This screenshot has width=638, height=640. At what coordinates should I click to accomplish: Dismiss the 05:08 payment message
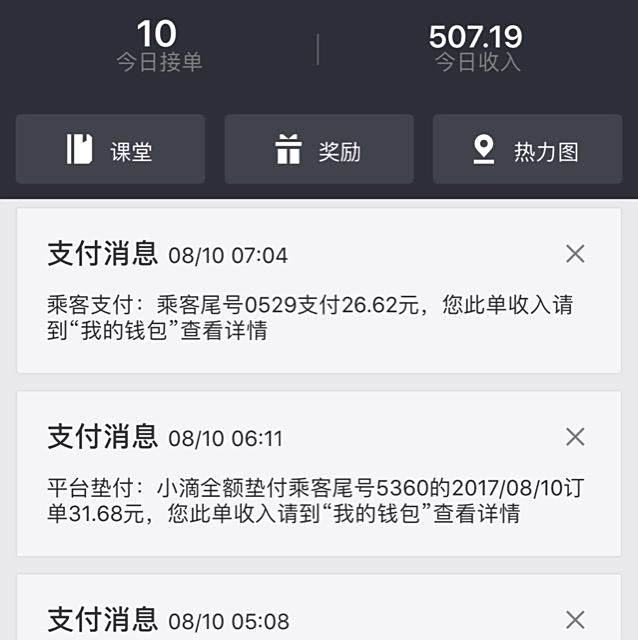(x=575, y=619)
